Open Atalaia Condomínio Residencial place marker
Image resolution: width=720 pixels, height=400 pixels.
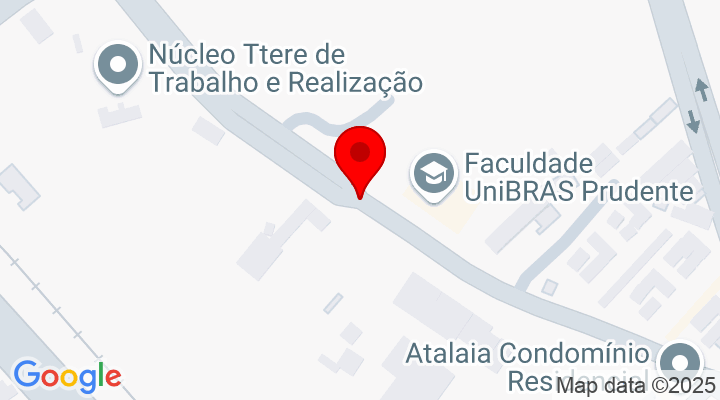(683, 361)
